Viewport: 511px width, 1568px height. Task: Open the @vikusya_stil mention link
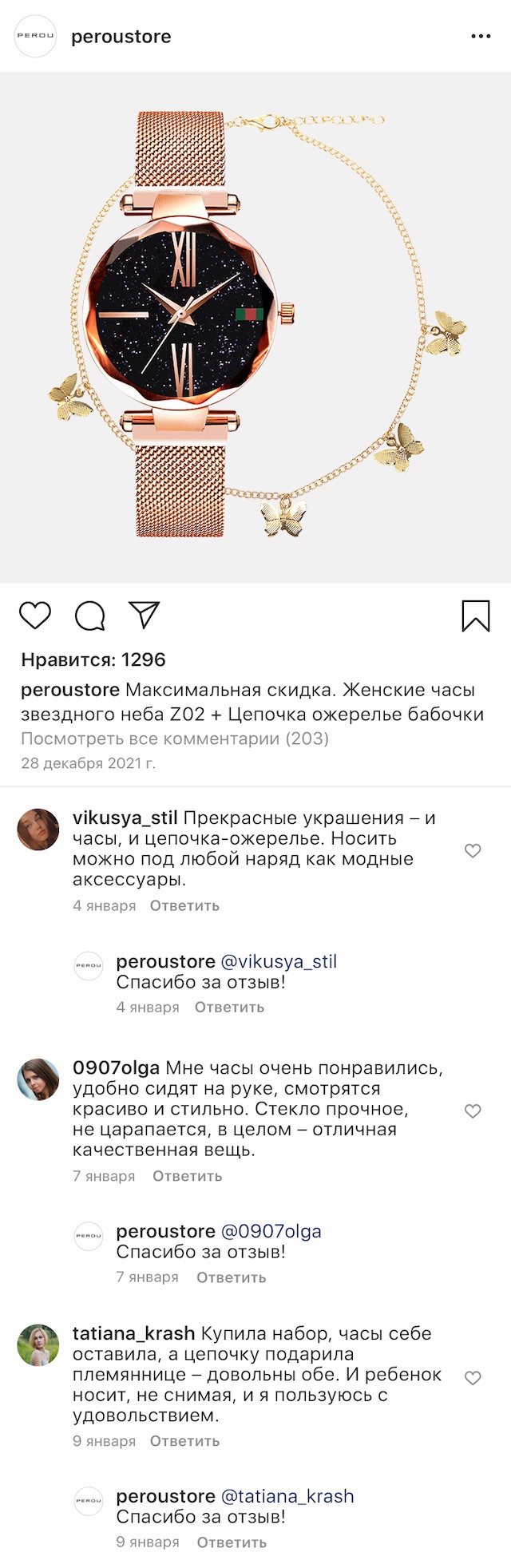(279, 961)
